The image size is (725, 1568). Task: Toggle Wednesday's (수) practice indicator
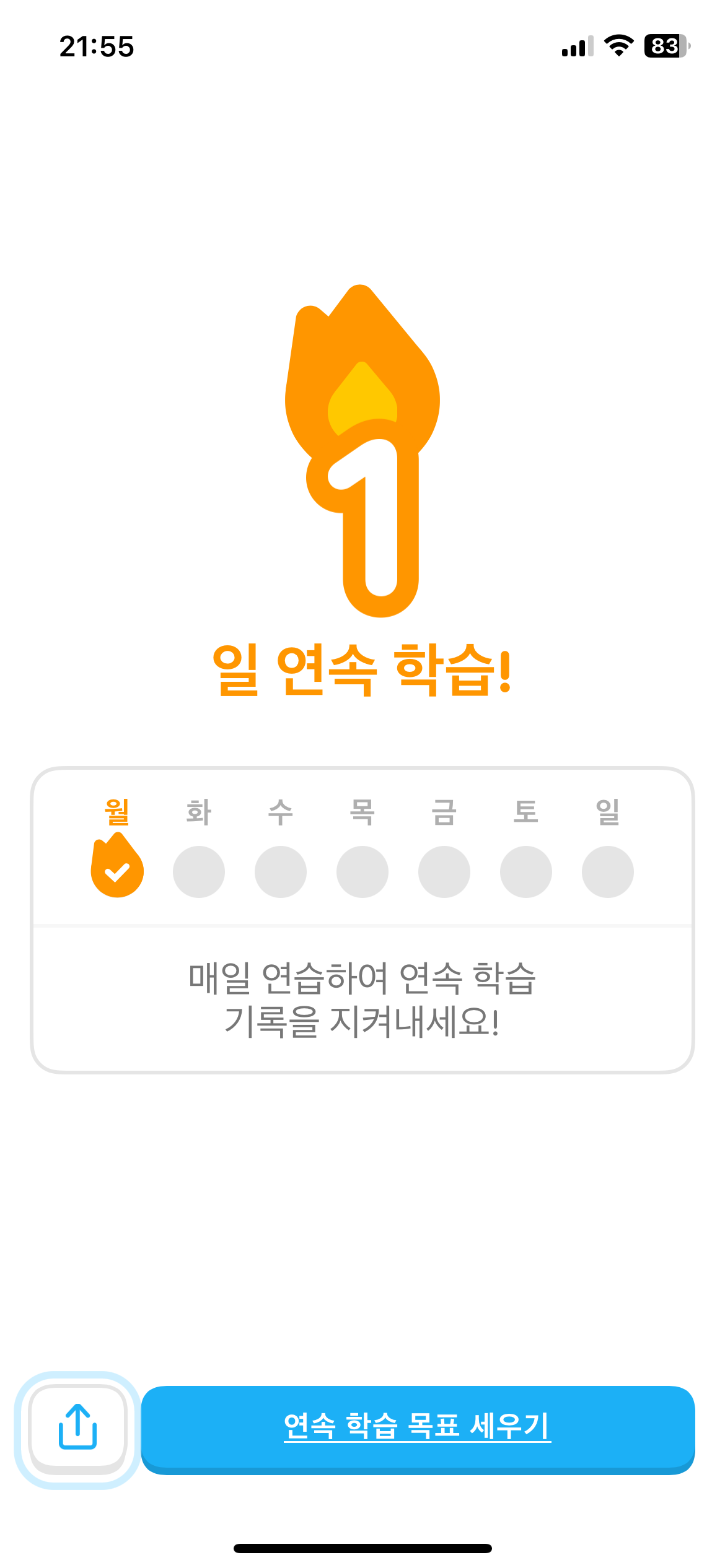pyautogui.click(x=280, y=871)
